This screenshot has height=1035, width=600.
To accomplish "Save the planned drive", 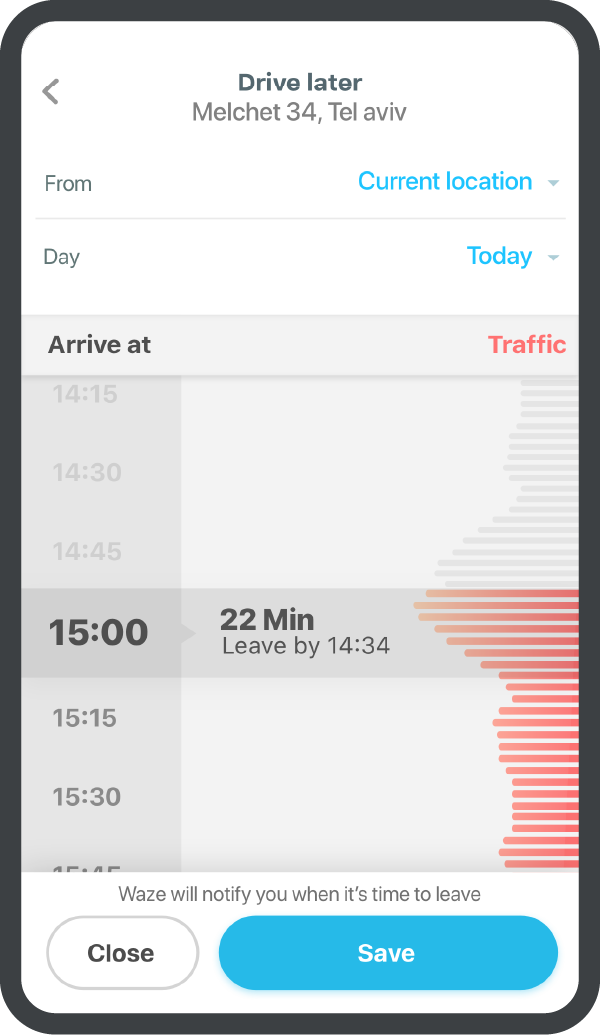I will point(388,952).
